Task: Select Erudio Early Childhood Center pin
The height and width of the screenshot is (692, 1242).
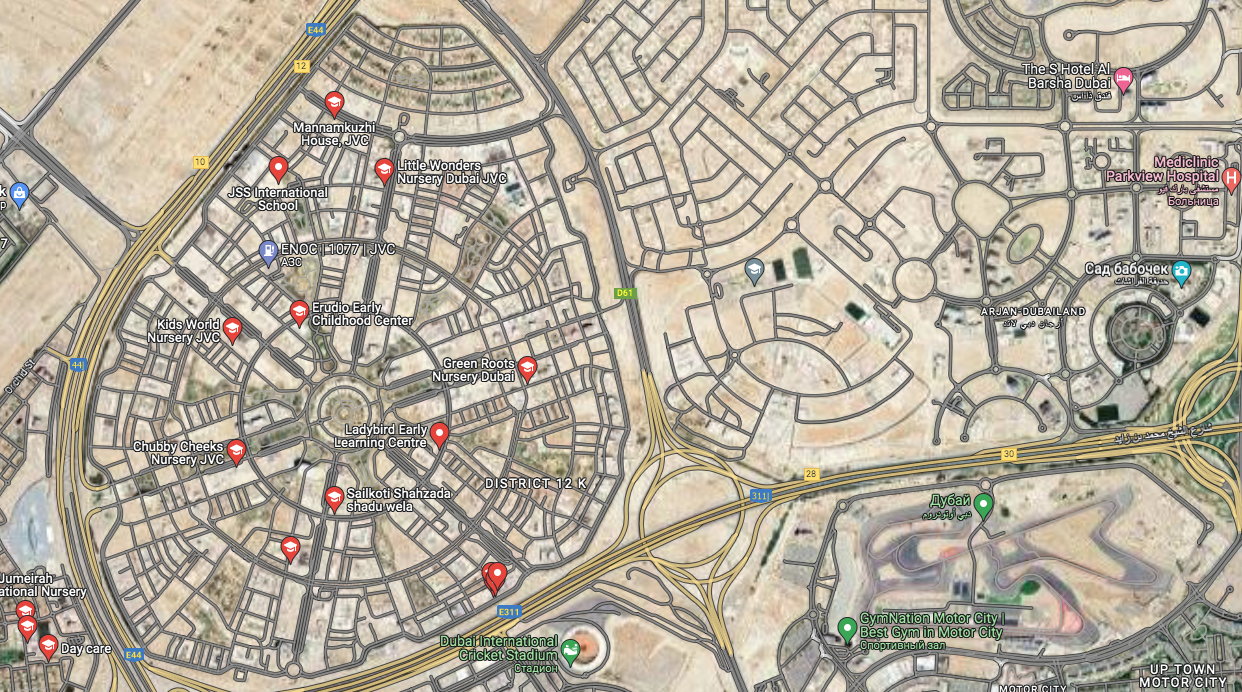Action: pos(299,312)
